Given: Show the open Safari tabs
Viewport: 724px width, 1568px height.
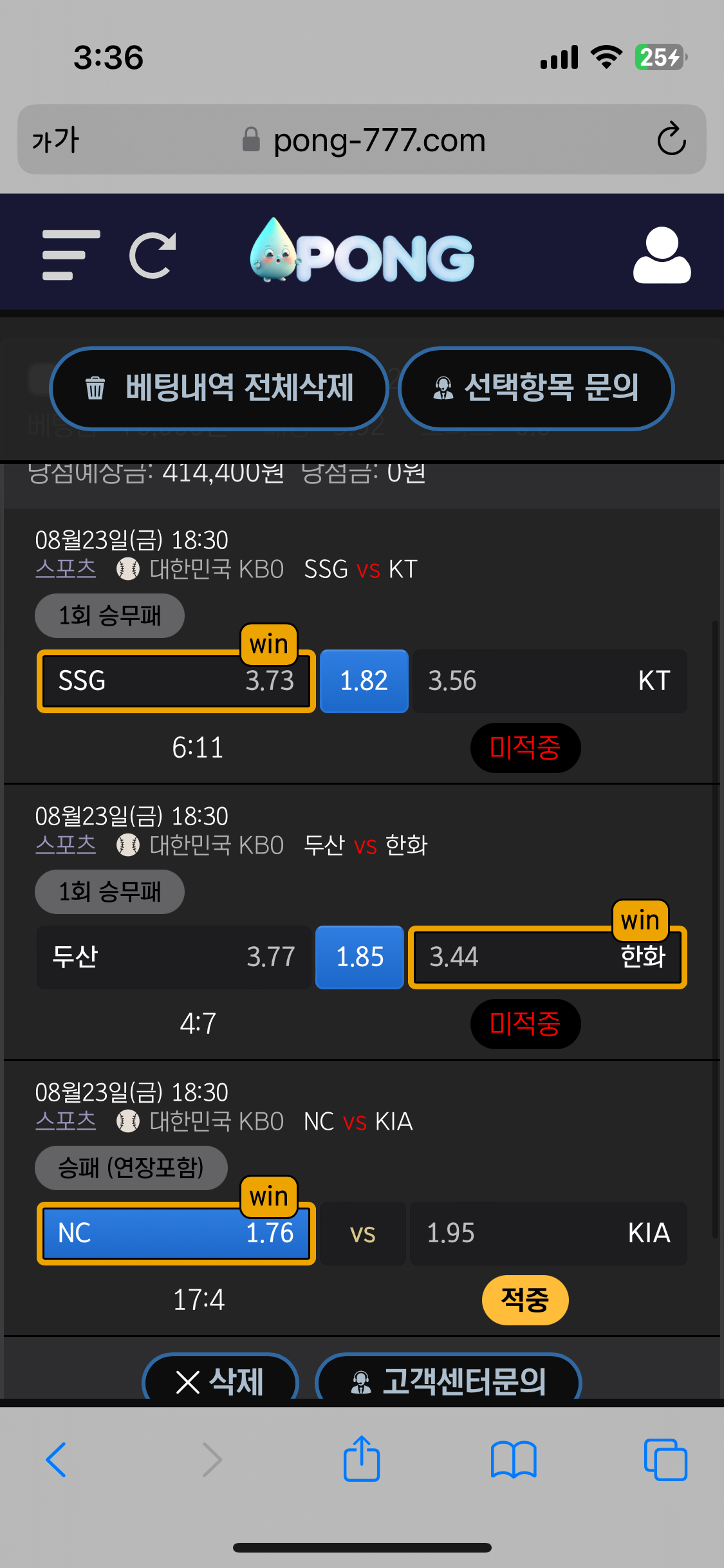Looking at the screenshot, I should (x=665, y=1459).
